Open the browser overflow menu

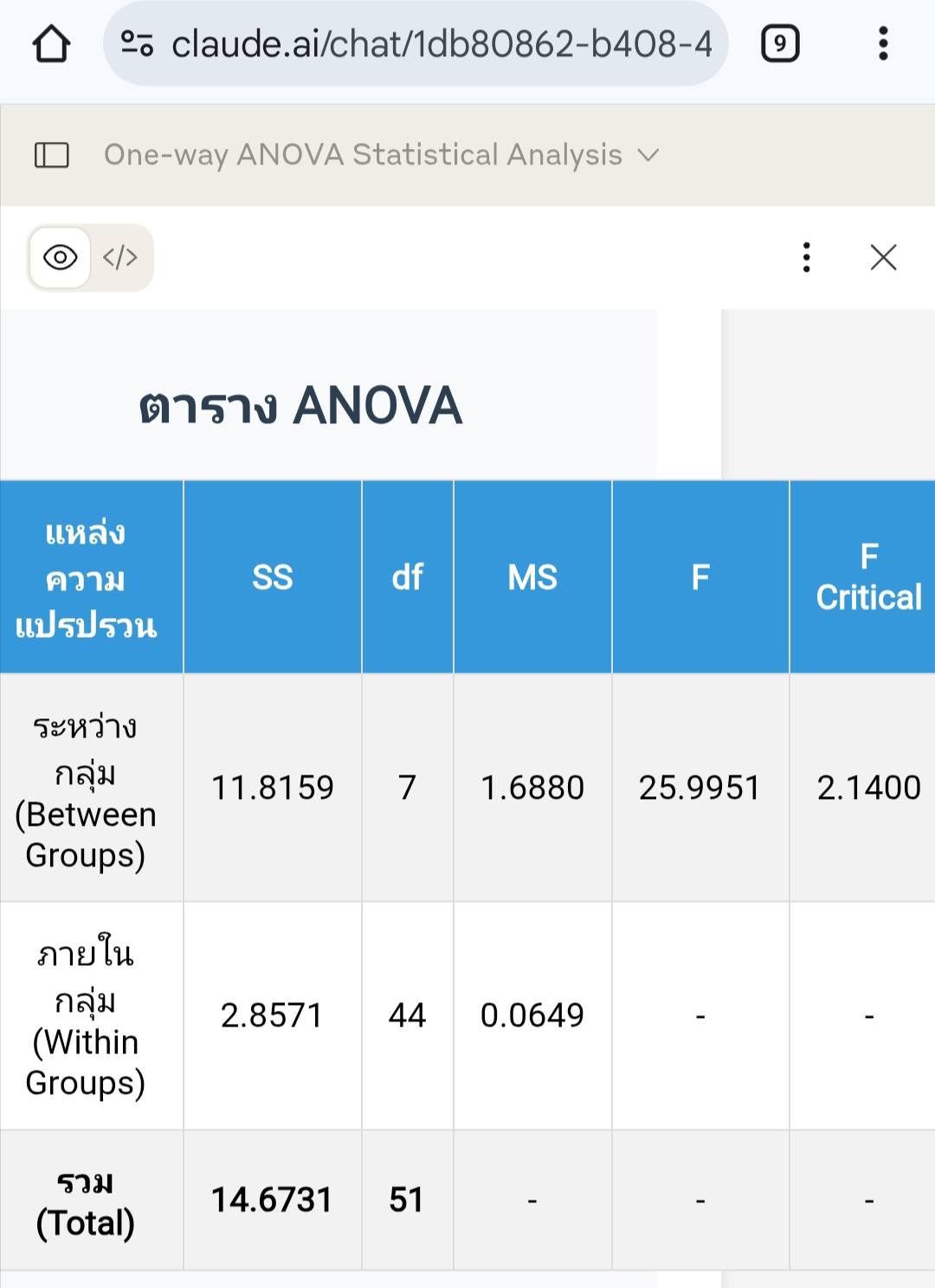(882, 44)
